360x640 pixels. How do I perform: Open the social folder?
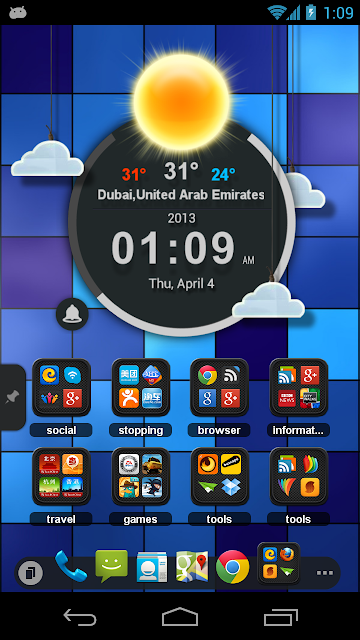(x=62, y=387)
